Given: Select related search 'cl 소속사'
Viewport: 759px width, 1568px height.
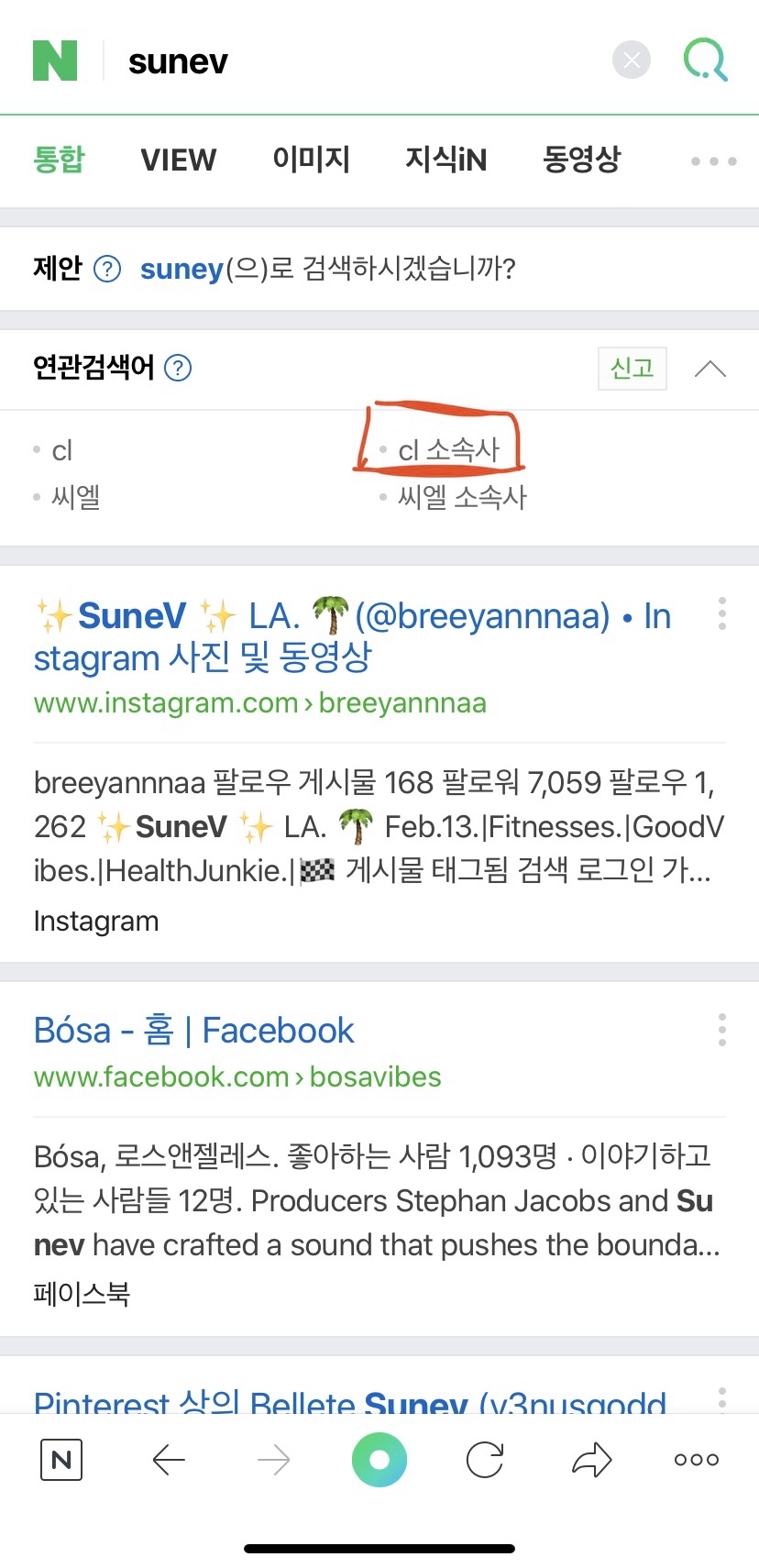Looking at the screenshot, I should (x=449, y=450).
